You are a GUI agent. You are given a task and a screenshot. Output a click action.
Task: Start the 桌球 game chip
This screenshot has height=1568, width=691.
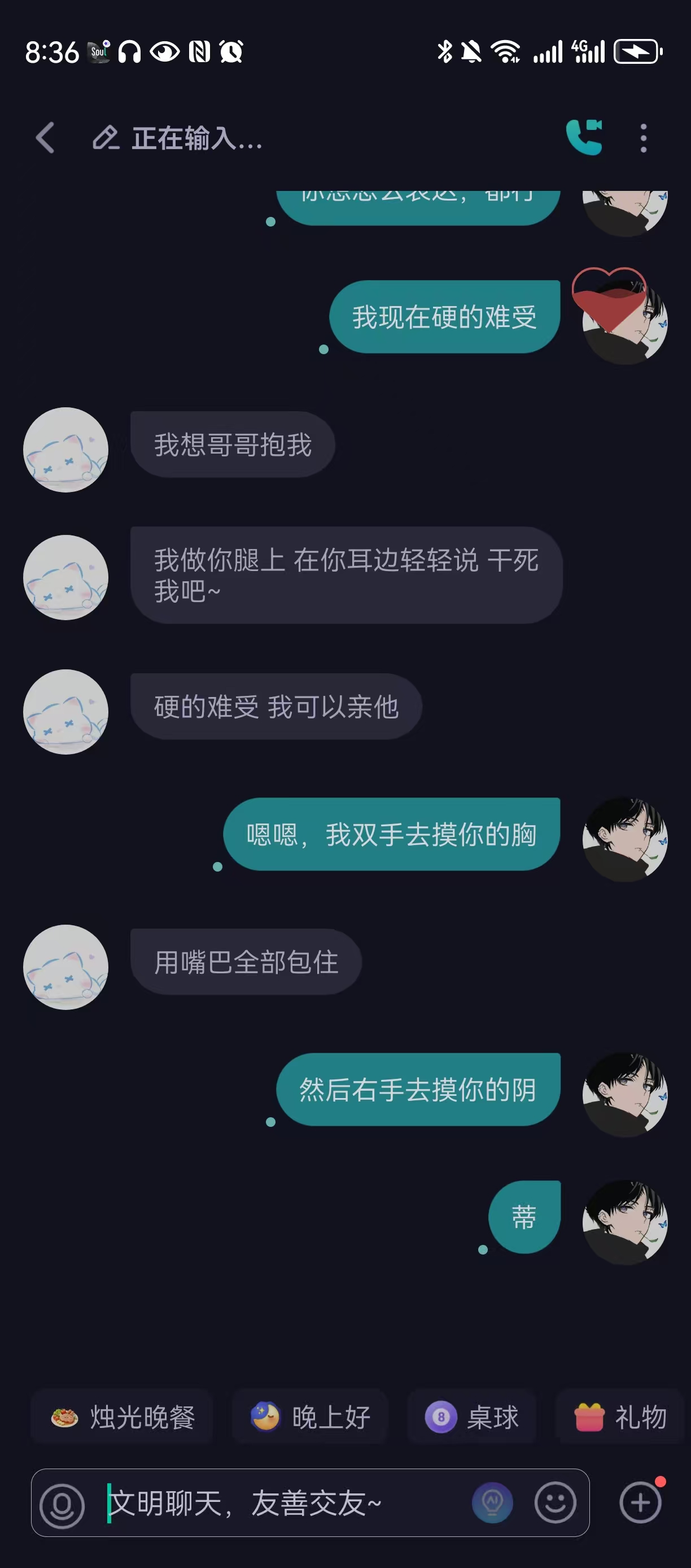point(471,1417)
